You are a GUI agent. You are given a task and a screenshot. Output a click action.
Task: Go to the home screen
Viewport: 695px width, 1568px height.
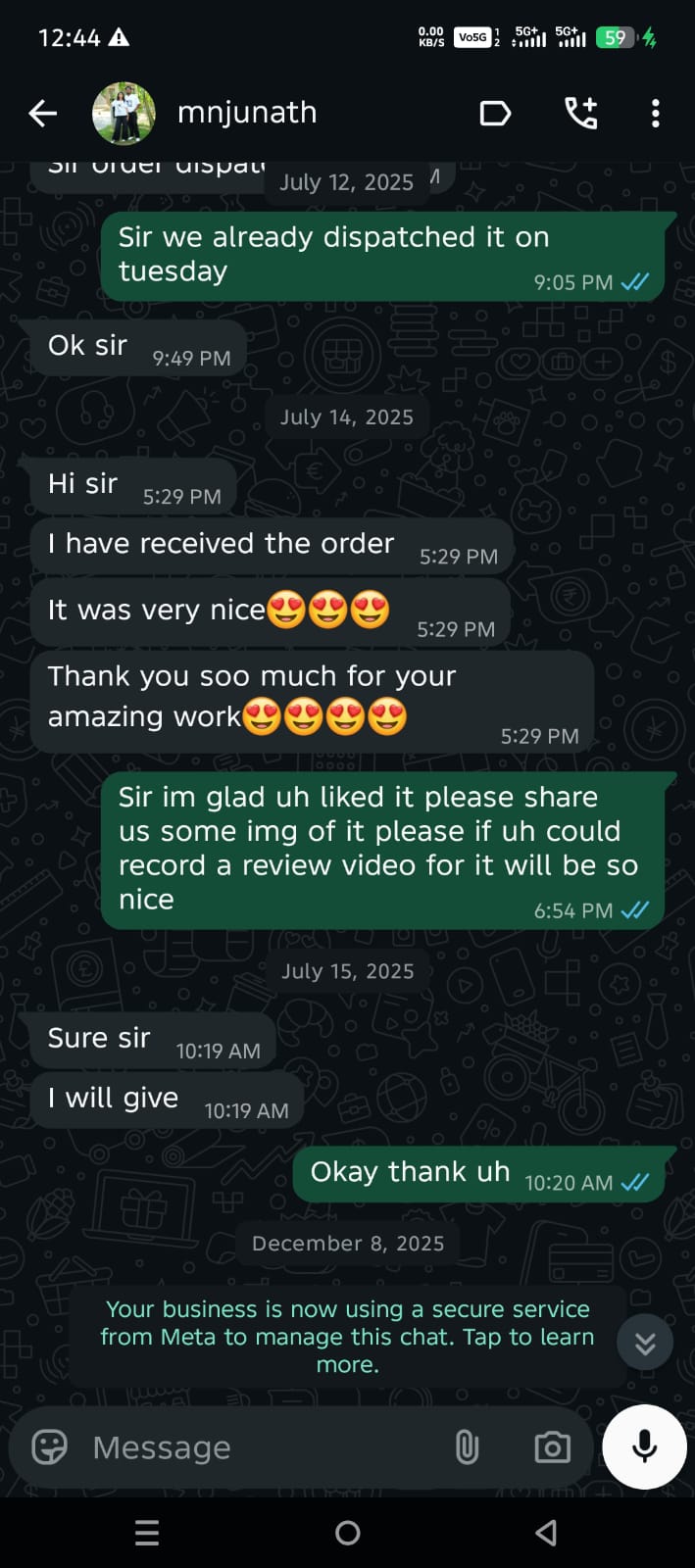click(347, 1533)
